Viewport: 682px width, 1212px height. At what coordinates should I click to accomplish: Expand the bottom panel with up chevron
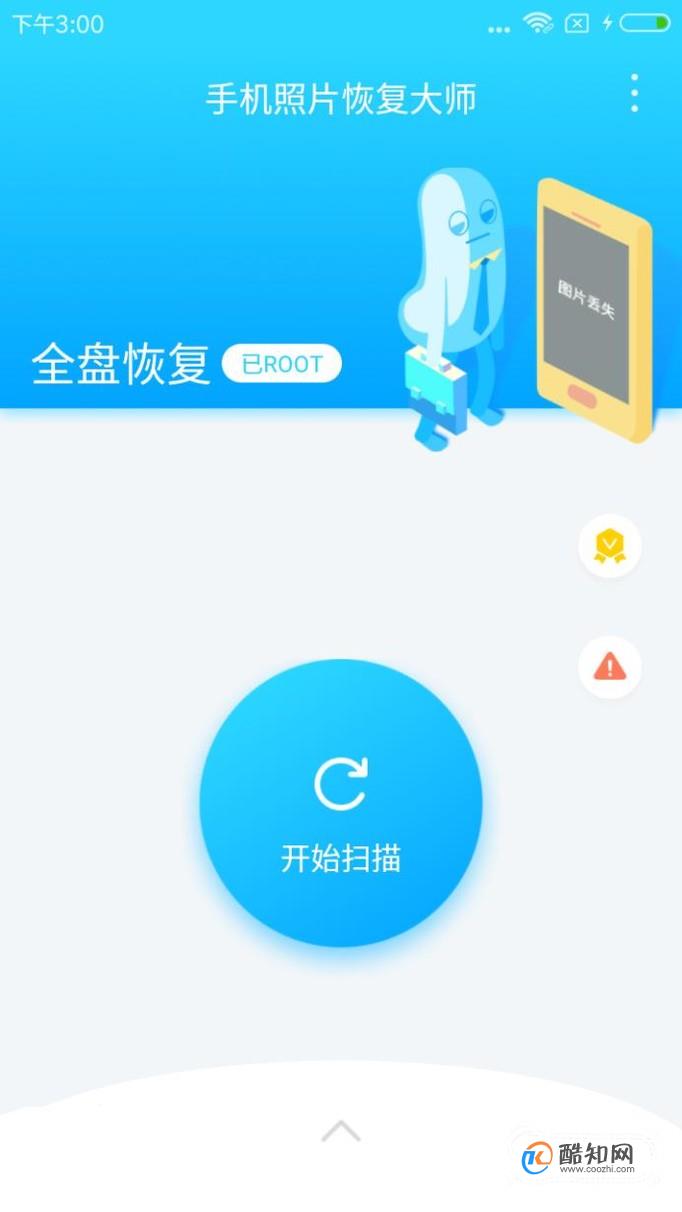(341, 1131)
